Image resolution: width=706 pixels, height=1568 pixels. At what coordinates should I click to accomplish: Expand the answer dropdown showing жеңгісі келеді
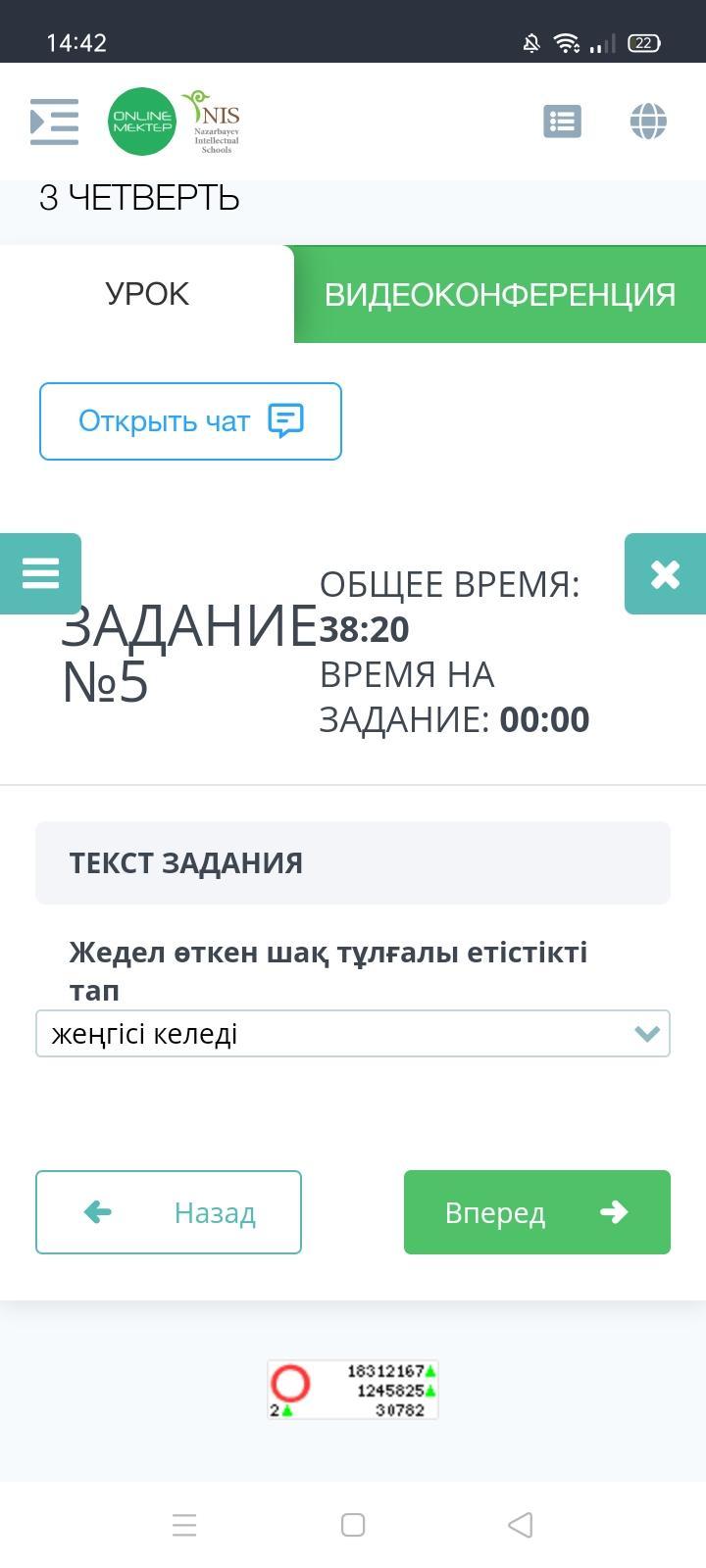click(x=353, y=1034)
